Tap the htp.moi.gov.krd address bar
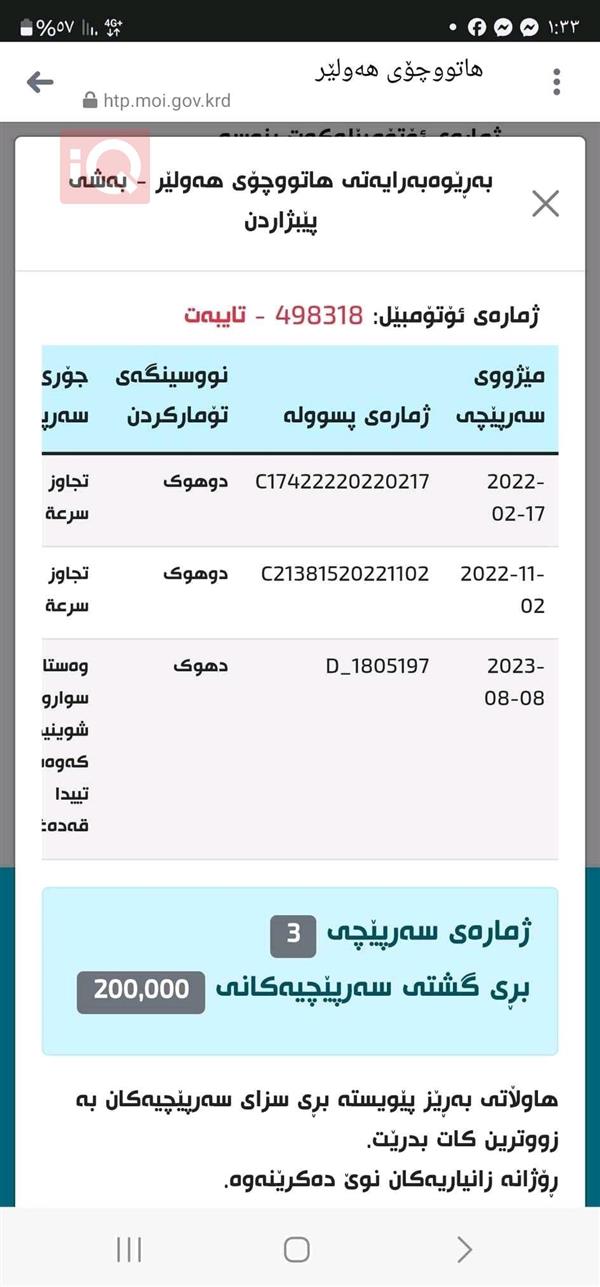Screen dimensions: 600x1287 click(168, 101)
